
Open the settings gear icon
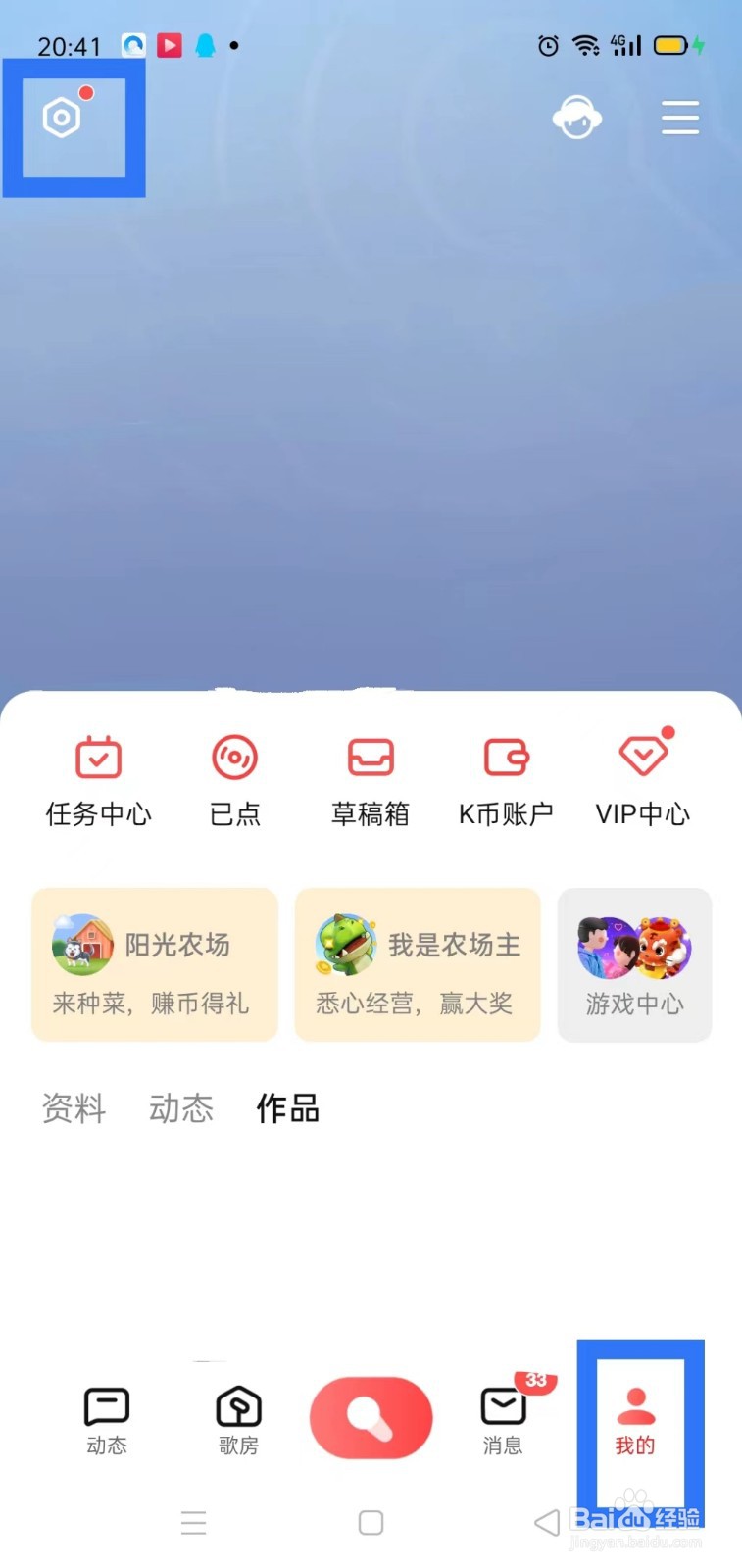click(61, 117)
